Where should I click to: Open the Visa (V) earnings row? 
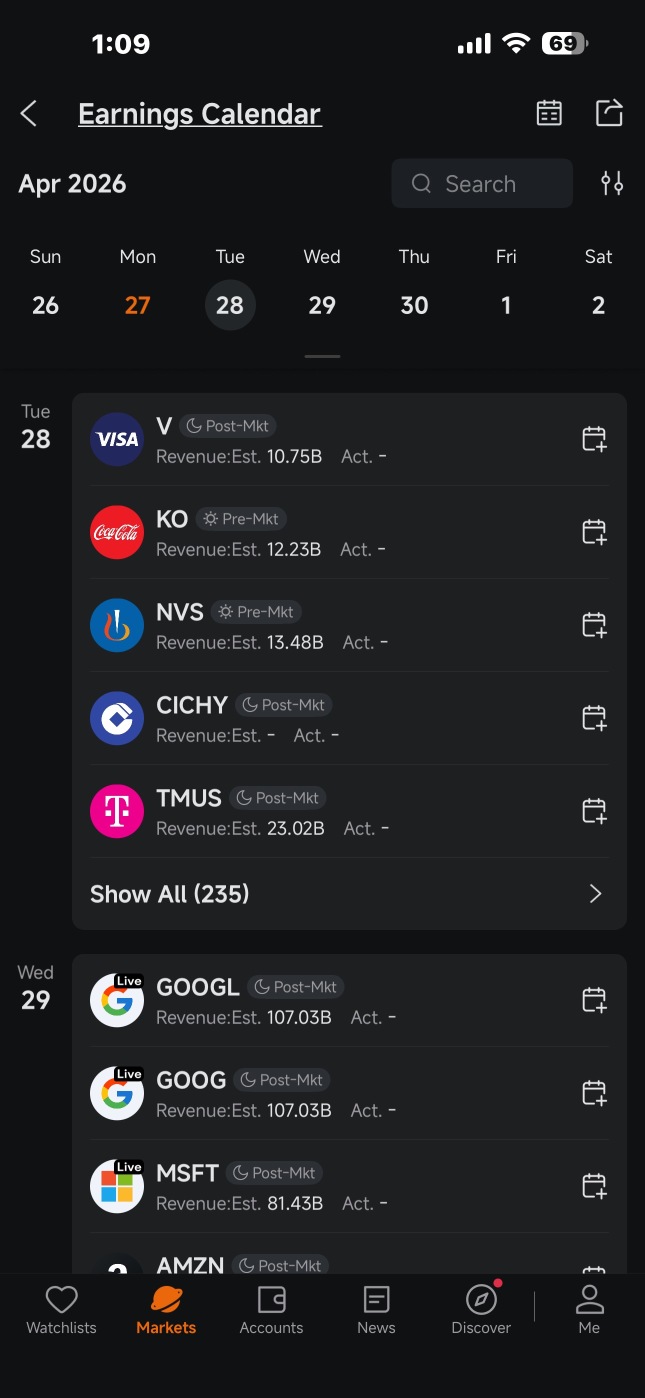(x=349, y=440)
